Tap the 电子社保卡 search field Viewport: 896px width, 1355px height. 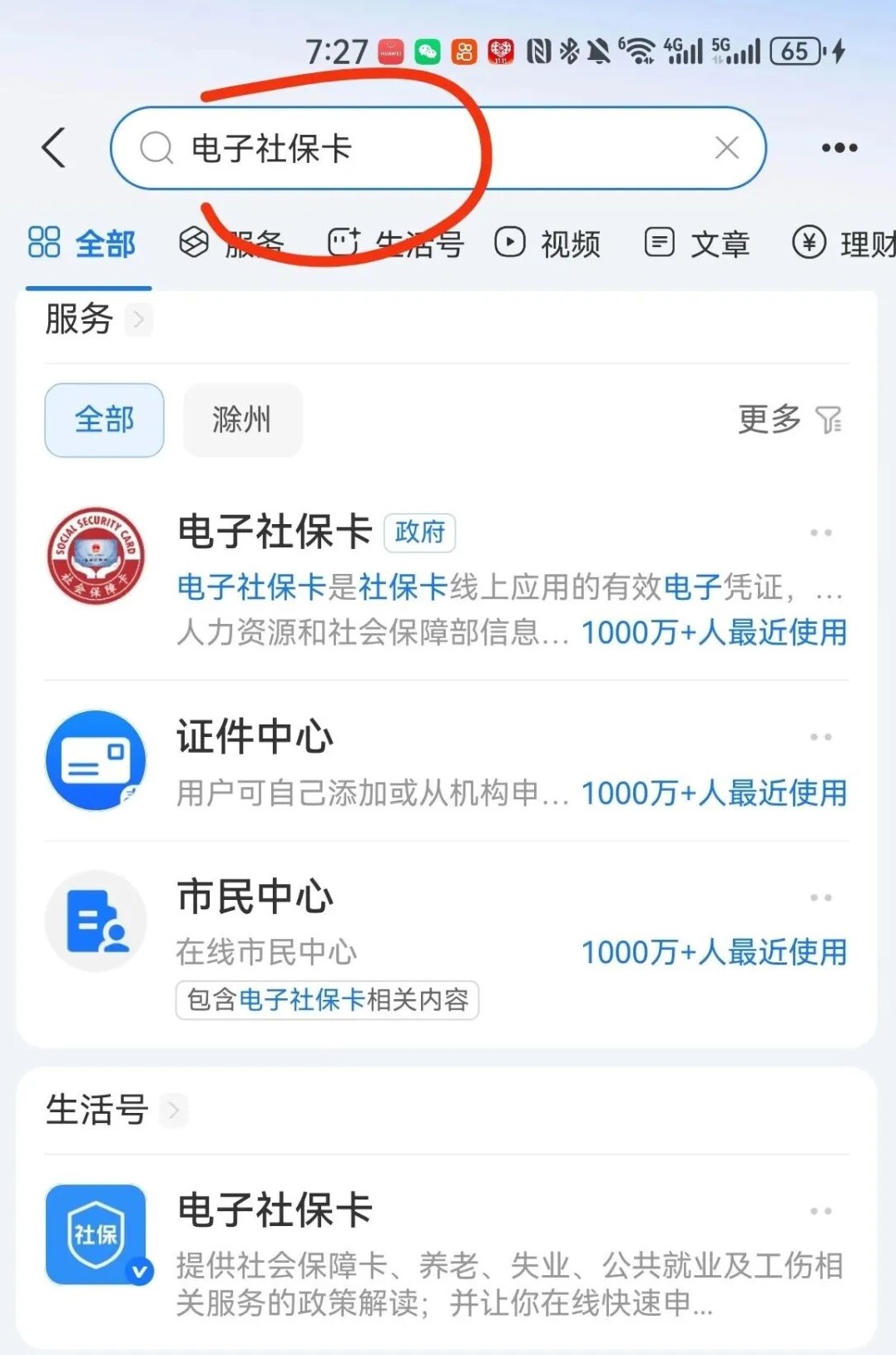416,149
